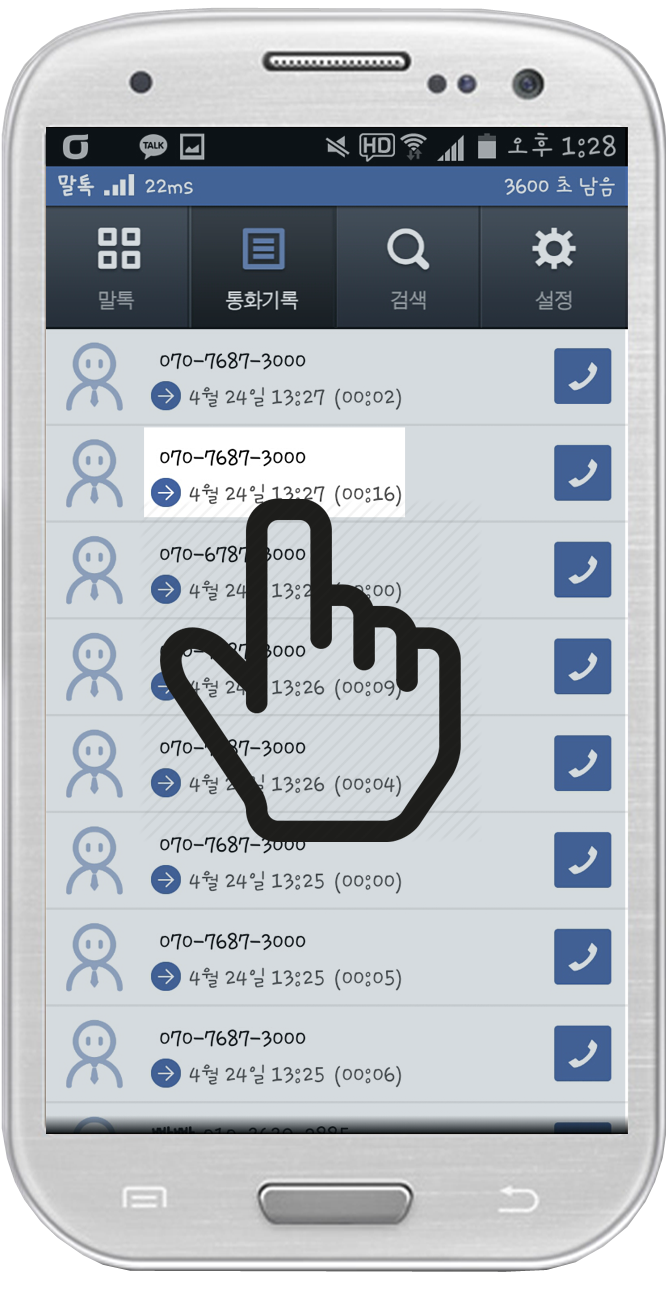Call back from the 13:27 (00:02) entry
The width and height of the screenshot is (666, 1293).
[582, 377]
